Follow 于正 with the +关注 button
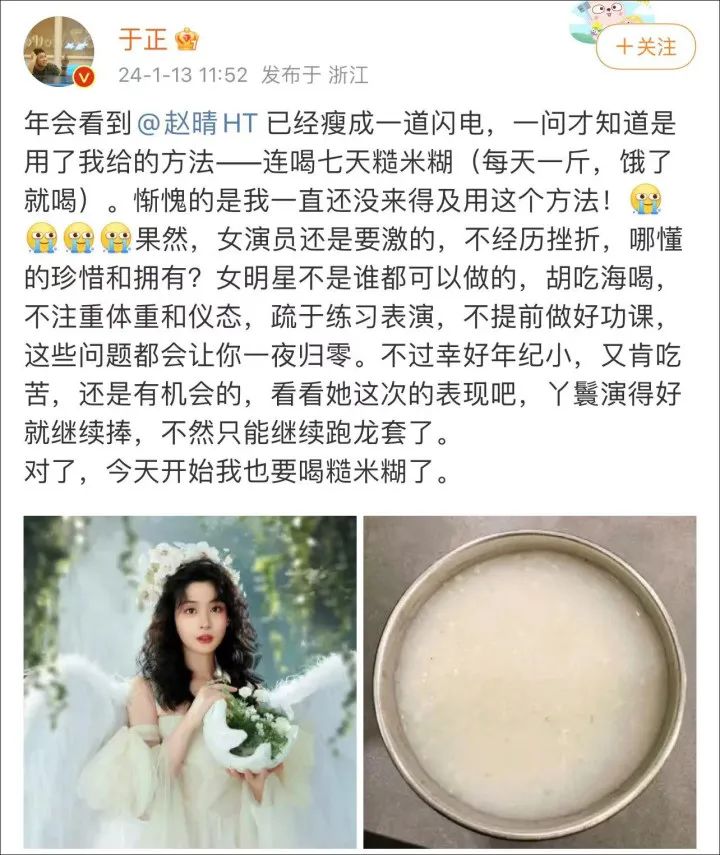This screenshot has width=720, height=855. pyautogui.click(x=645, y=47)
